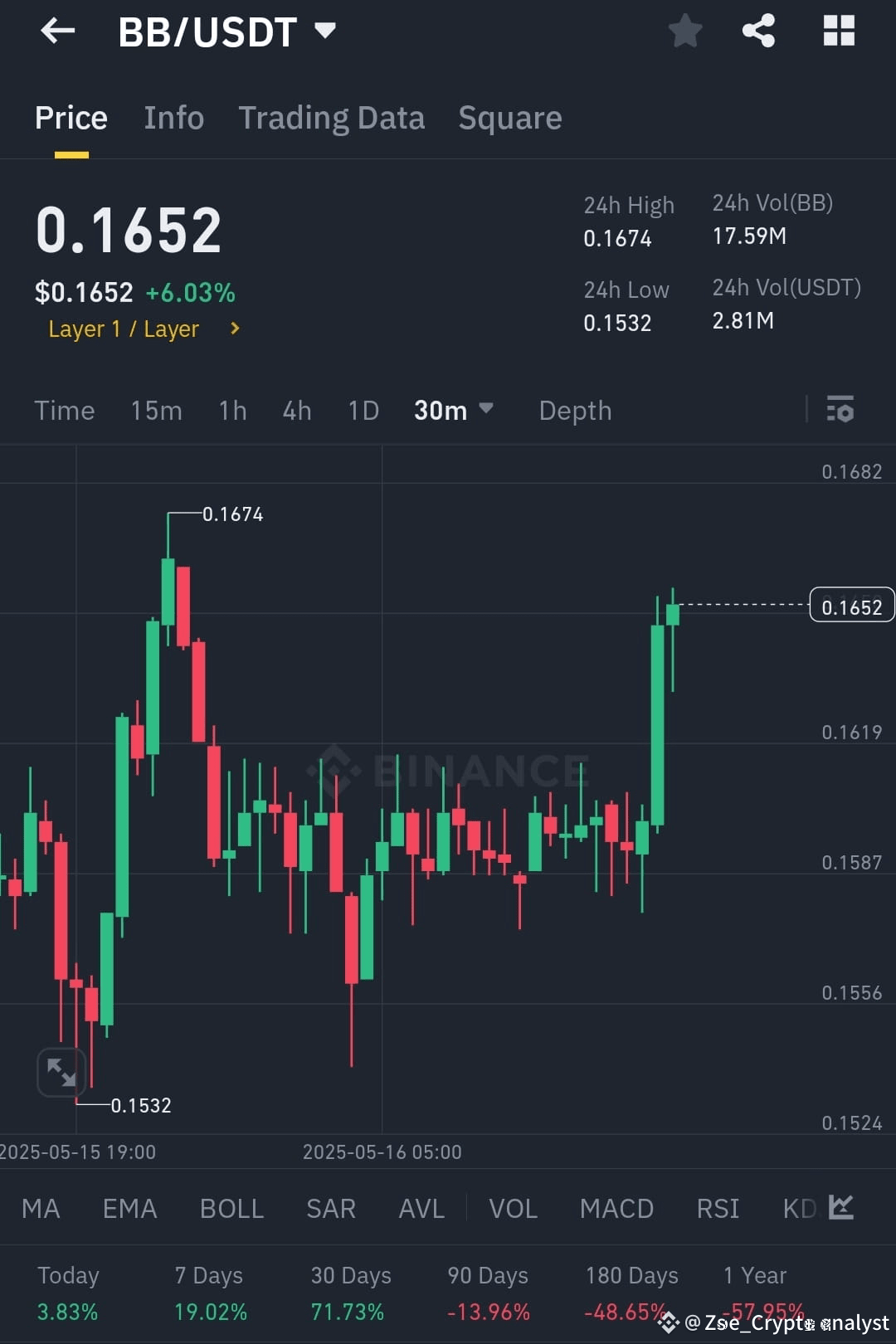Toggle the VOL indicator on the chart
The image size is (896, 1344).
(x=513, y=1209)
